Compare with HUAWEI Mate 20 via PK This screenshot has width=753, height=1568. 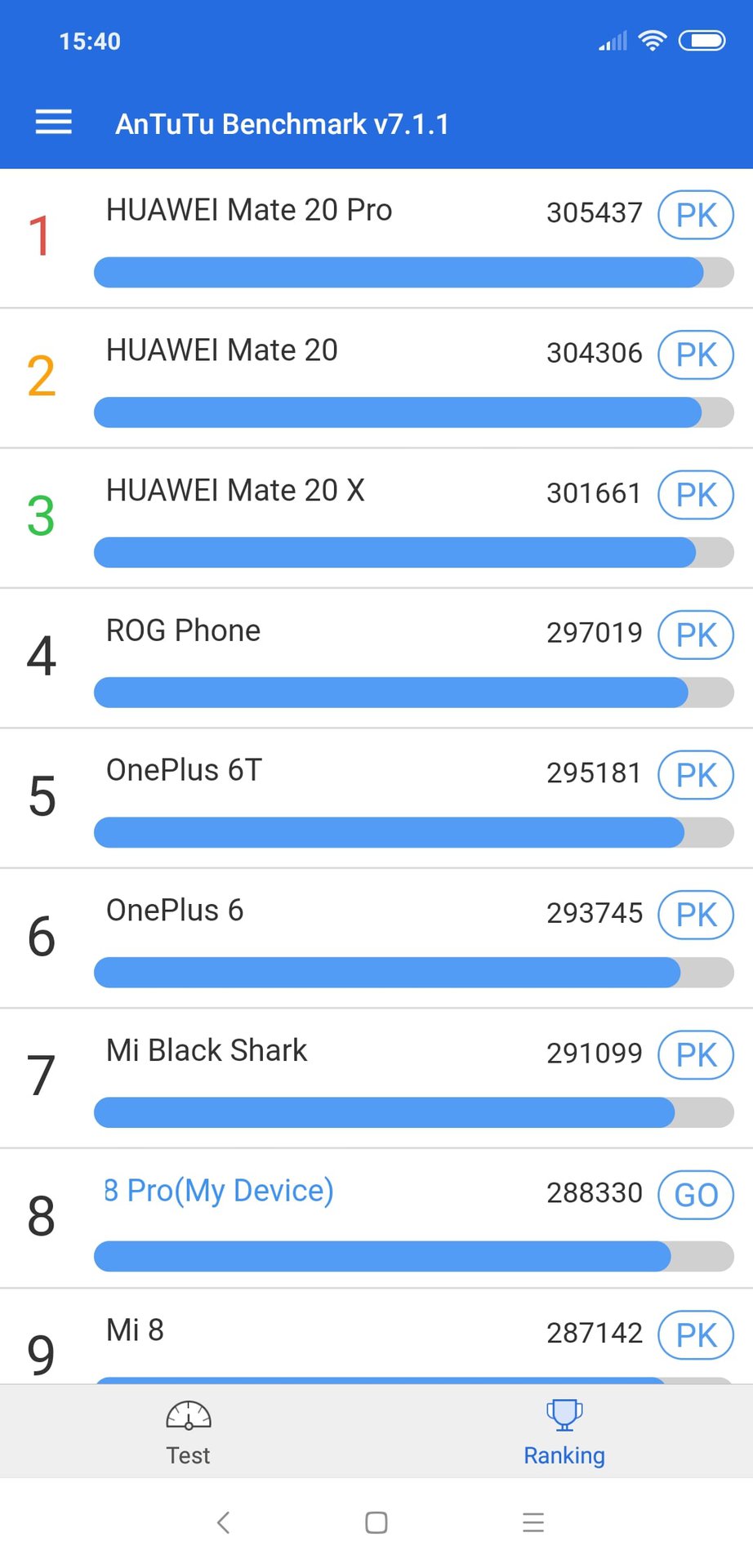(x=695, y=355)
